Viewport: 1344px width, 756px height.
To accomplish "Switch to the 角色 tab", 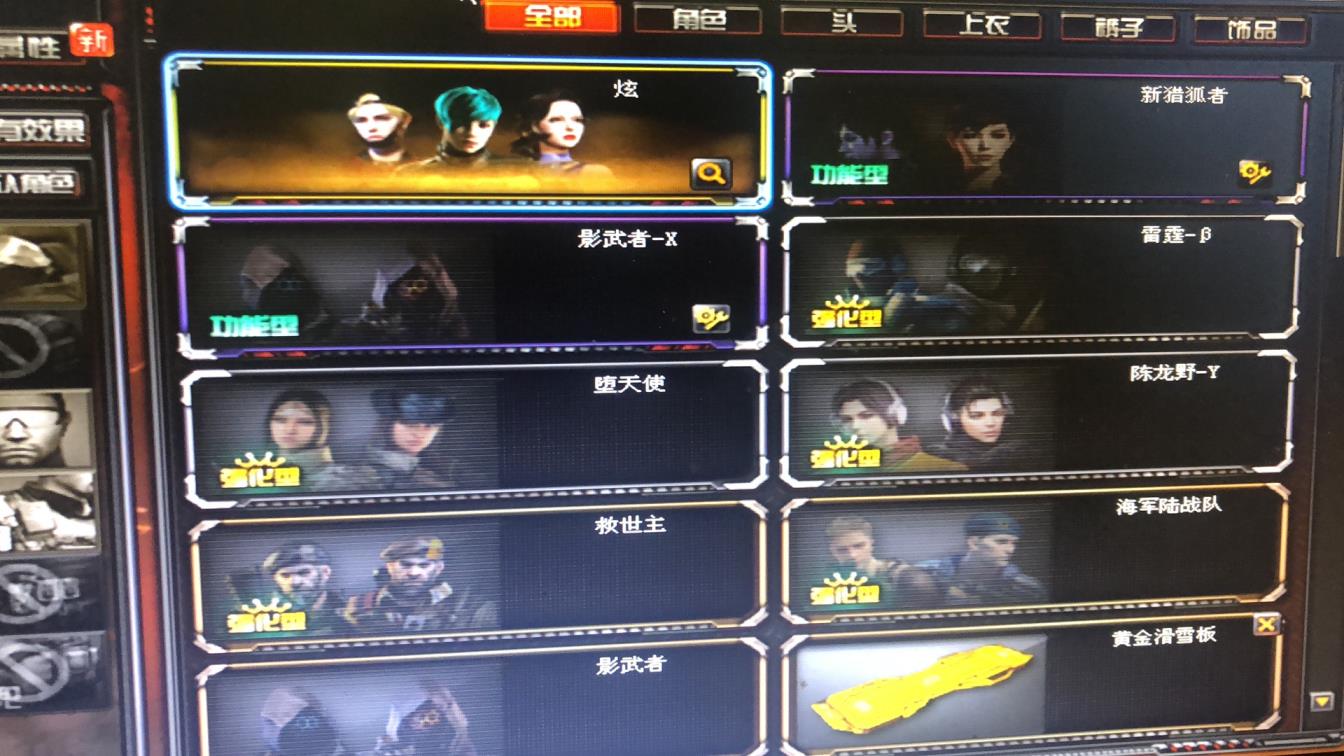I will 698,20.
